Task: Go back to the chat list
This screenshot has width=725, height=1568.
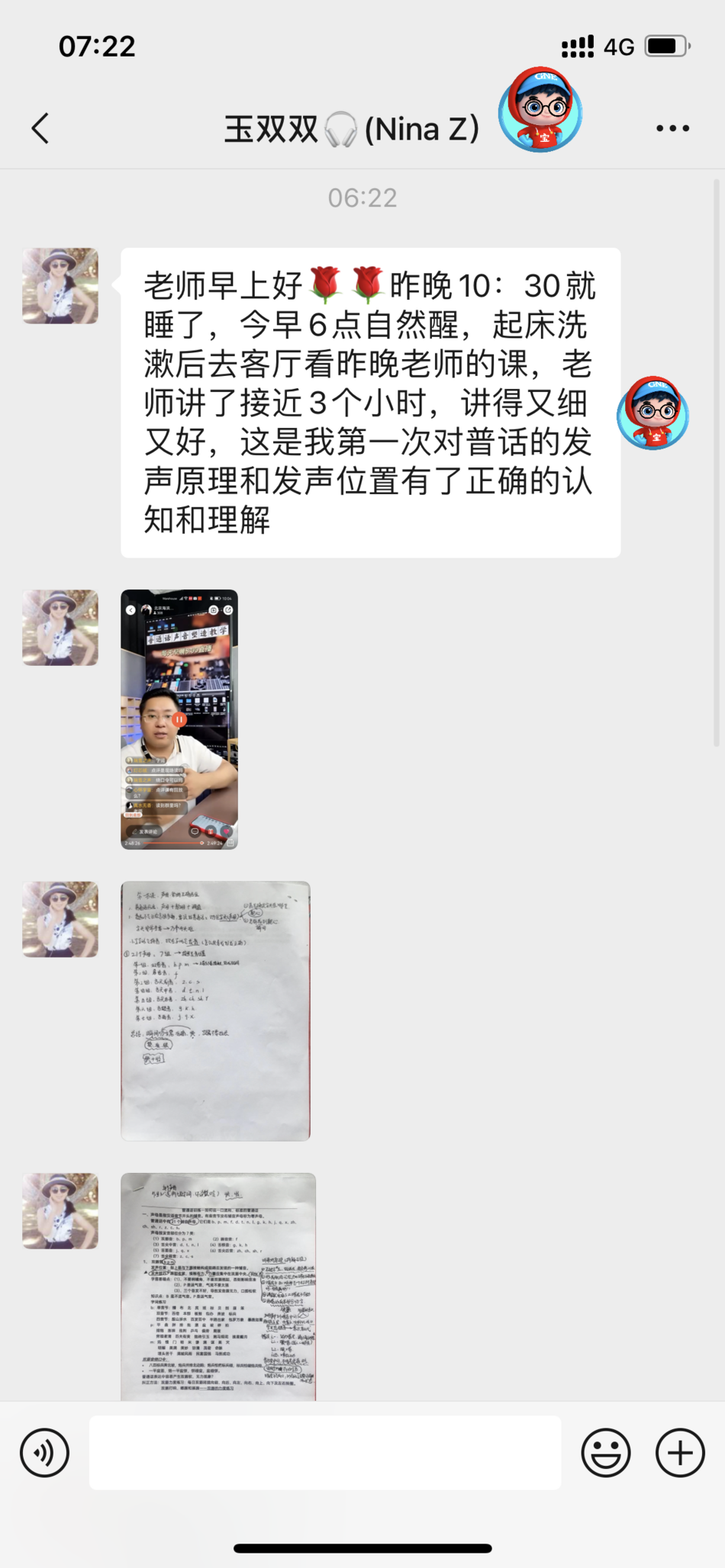Action: [41, 128]
